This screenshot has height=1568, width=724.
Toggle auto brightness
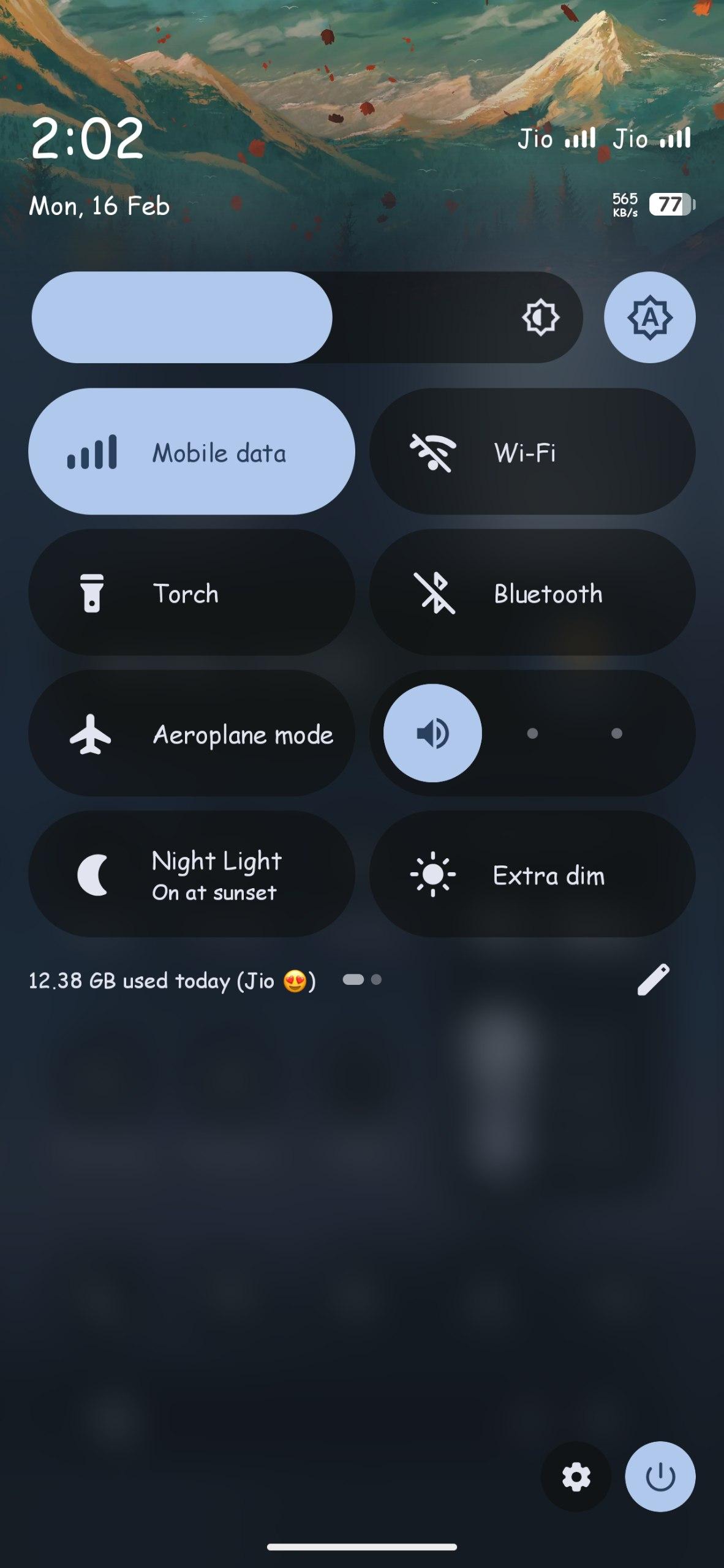649,317
